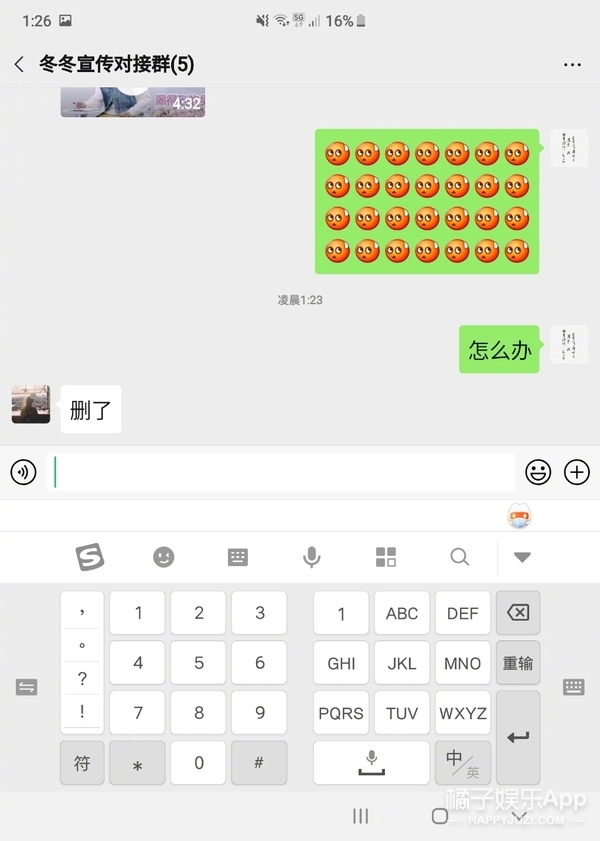The height and width of the screenshot is (841, 600).
Task: Open the Sogou keyboard logo menu
Action: point(90,557)
